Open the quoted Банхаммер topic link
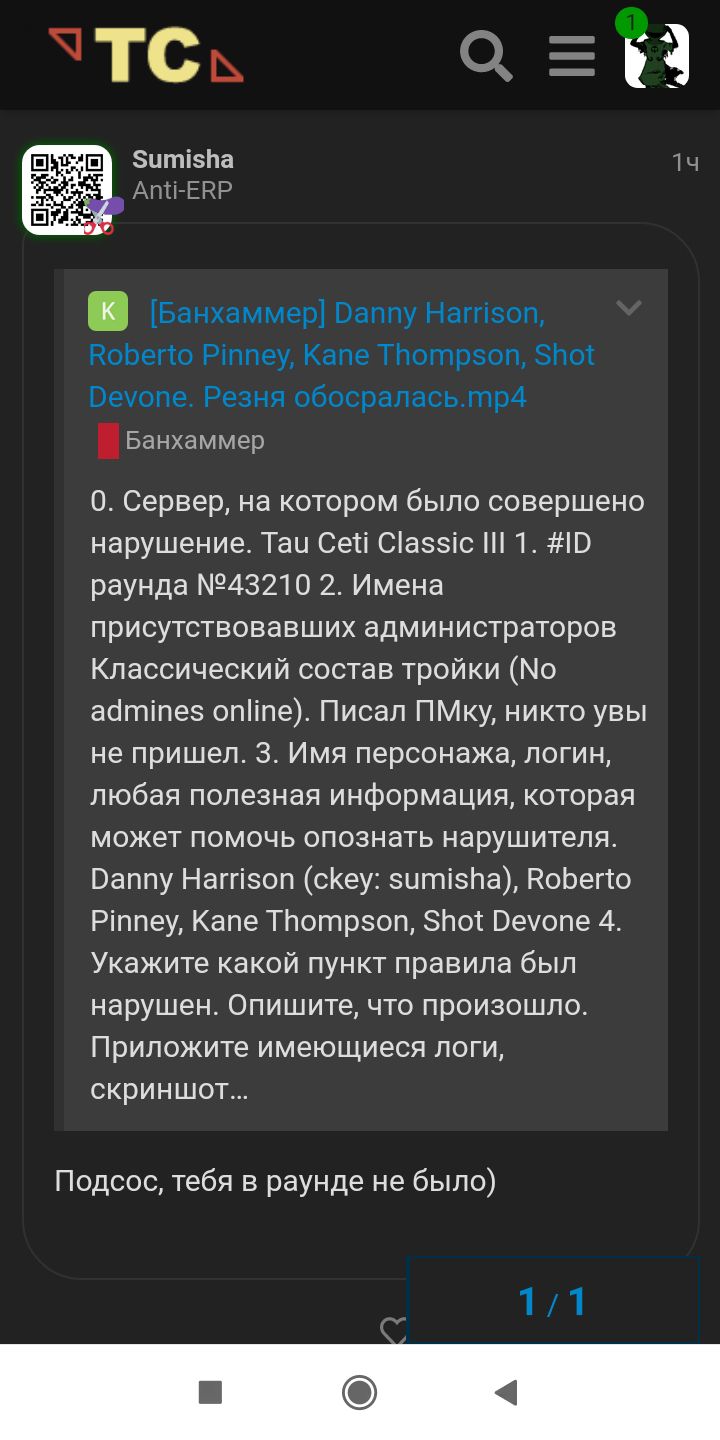This screenshot has width=720, height=1440. (342, 355)
